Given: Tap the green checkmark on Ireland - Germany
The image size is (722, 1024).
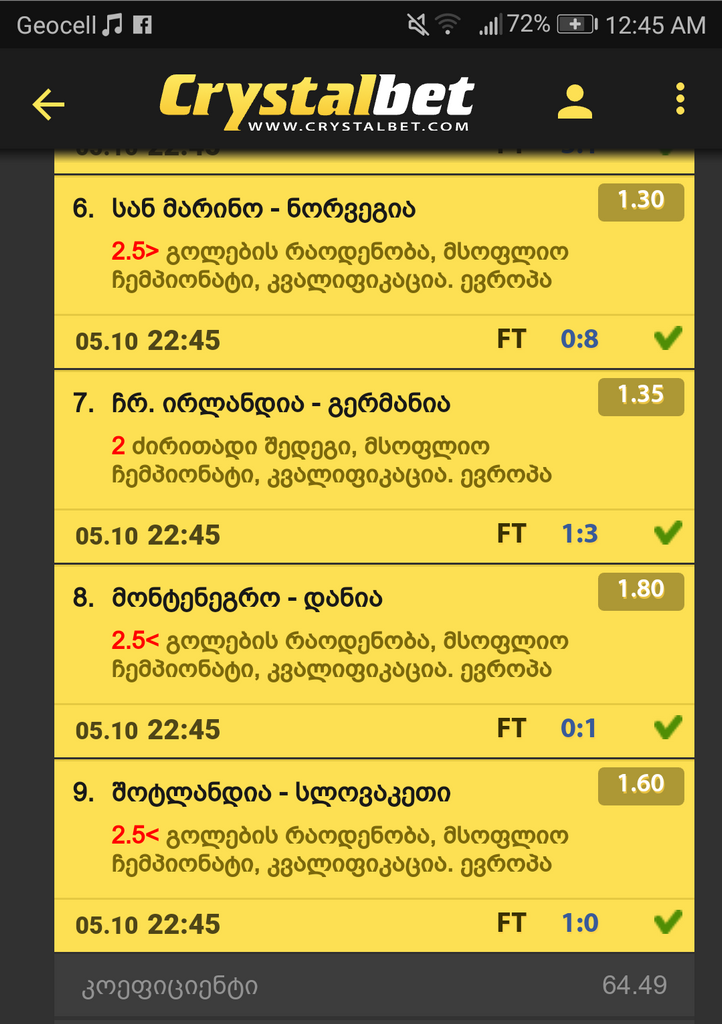Looking at the screenshot, I should [x=667, y=534].
